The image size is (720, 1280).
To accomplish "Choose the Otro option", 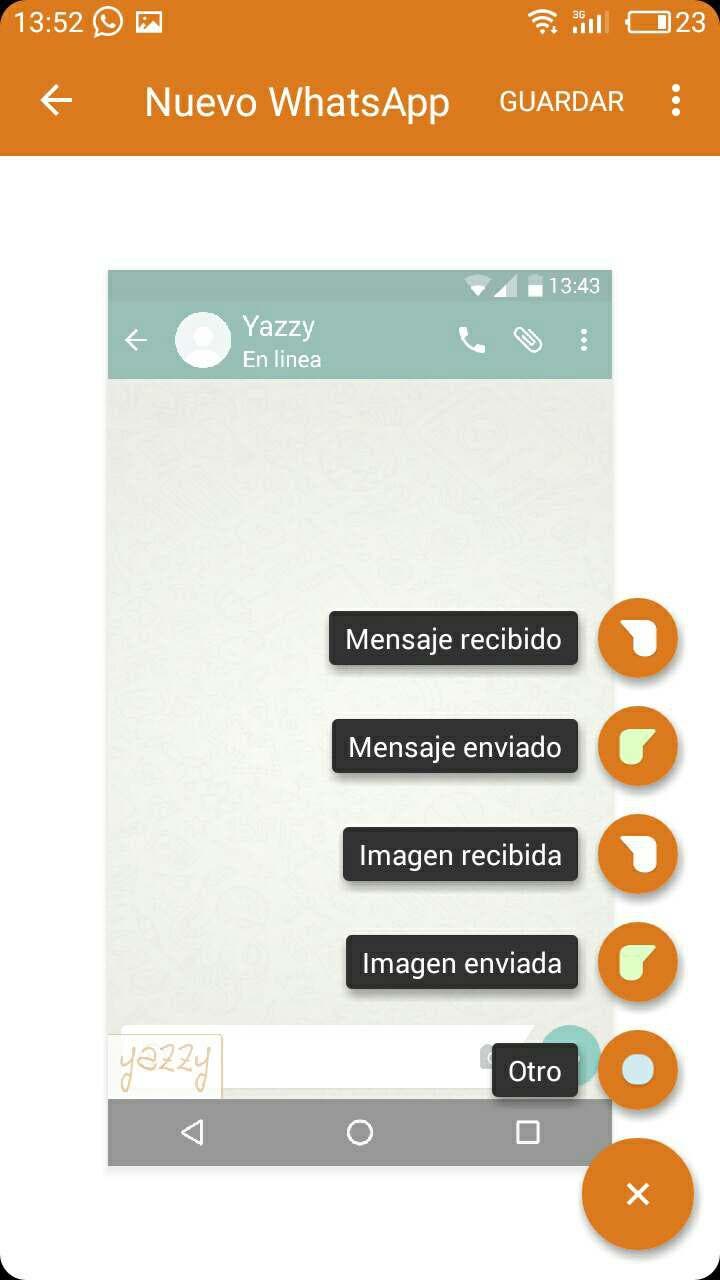I will click(637, 1070).
